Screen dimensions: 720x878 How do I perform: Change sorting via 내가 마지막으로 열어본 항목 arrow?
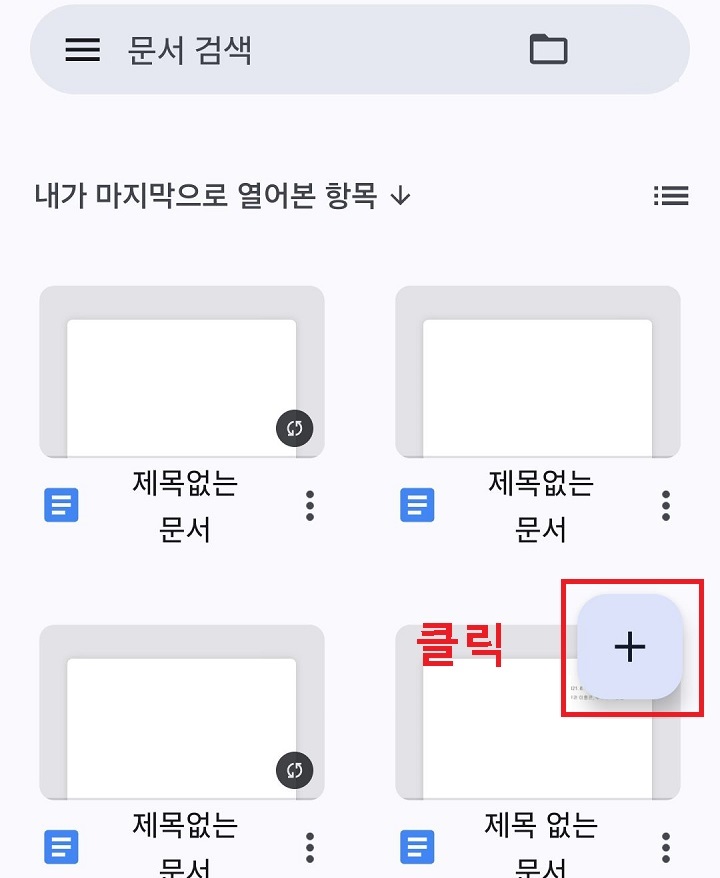click(x=400, y=197)
